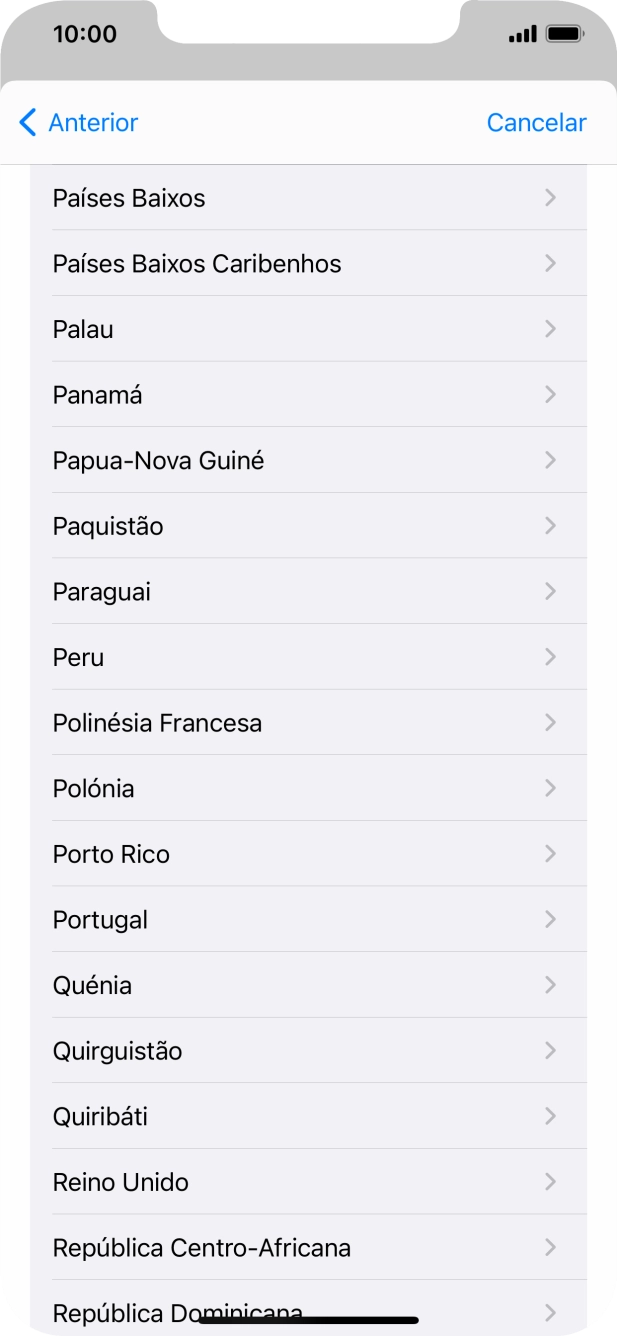Select Quiribáti as the country
Image resolution: width=617 pixels, height=1336 pixels.
308,1117
